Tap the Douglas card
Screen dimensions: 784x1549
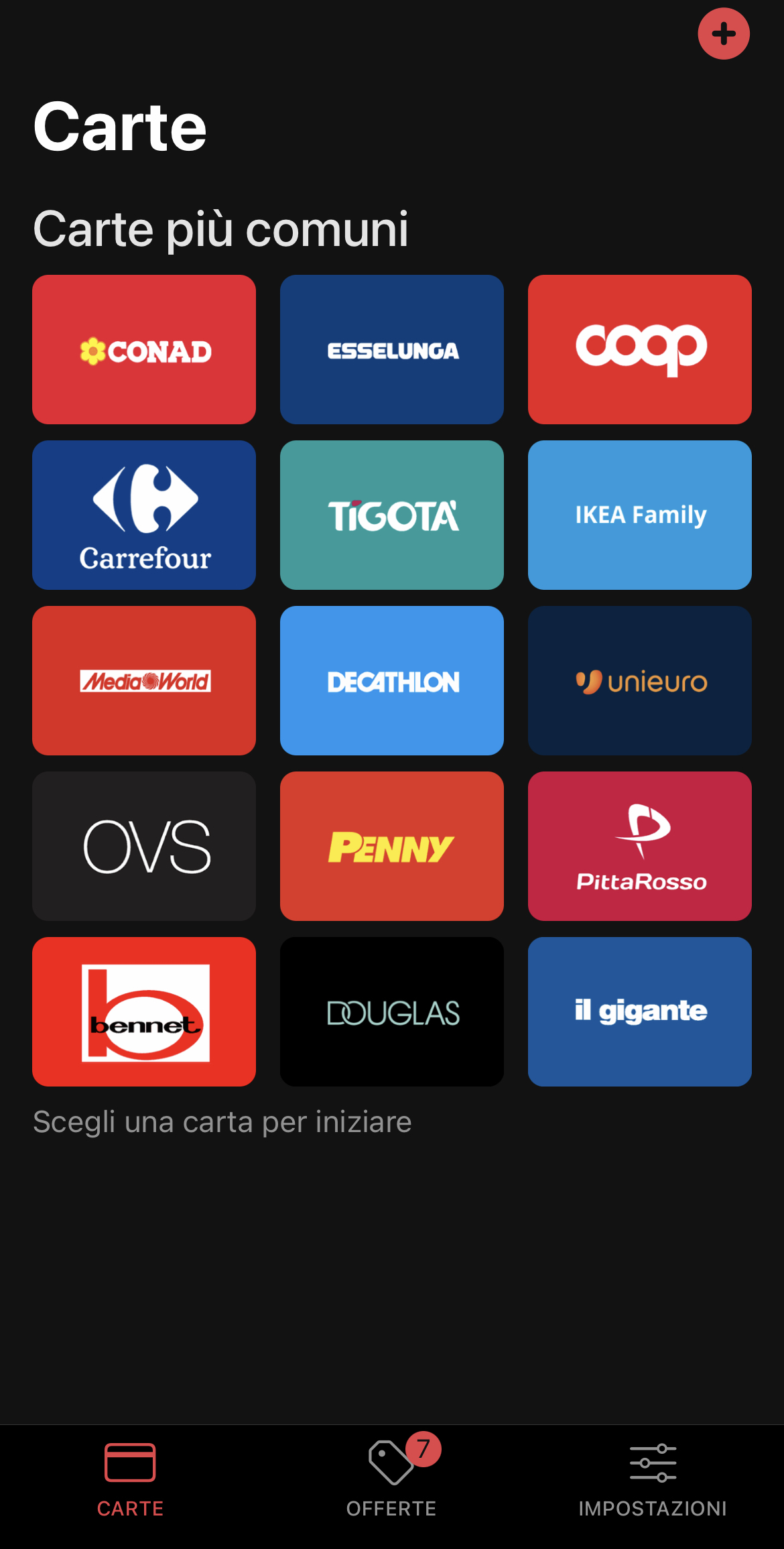pyautogui.click(x=392, y=1011)
